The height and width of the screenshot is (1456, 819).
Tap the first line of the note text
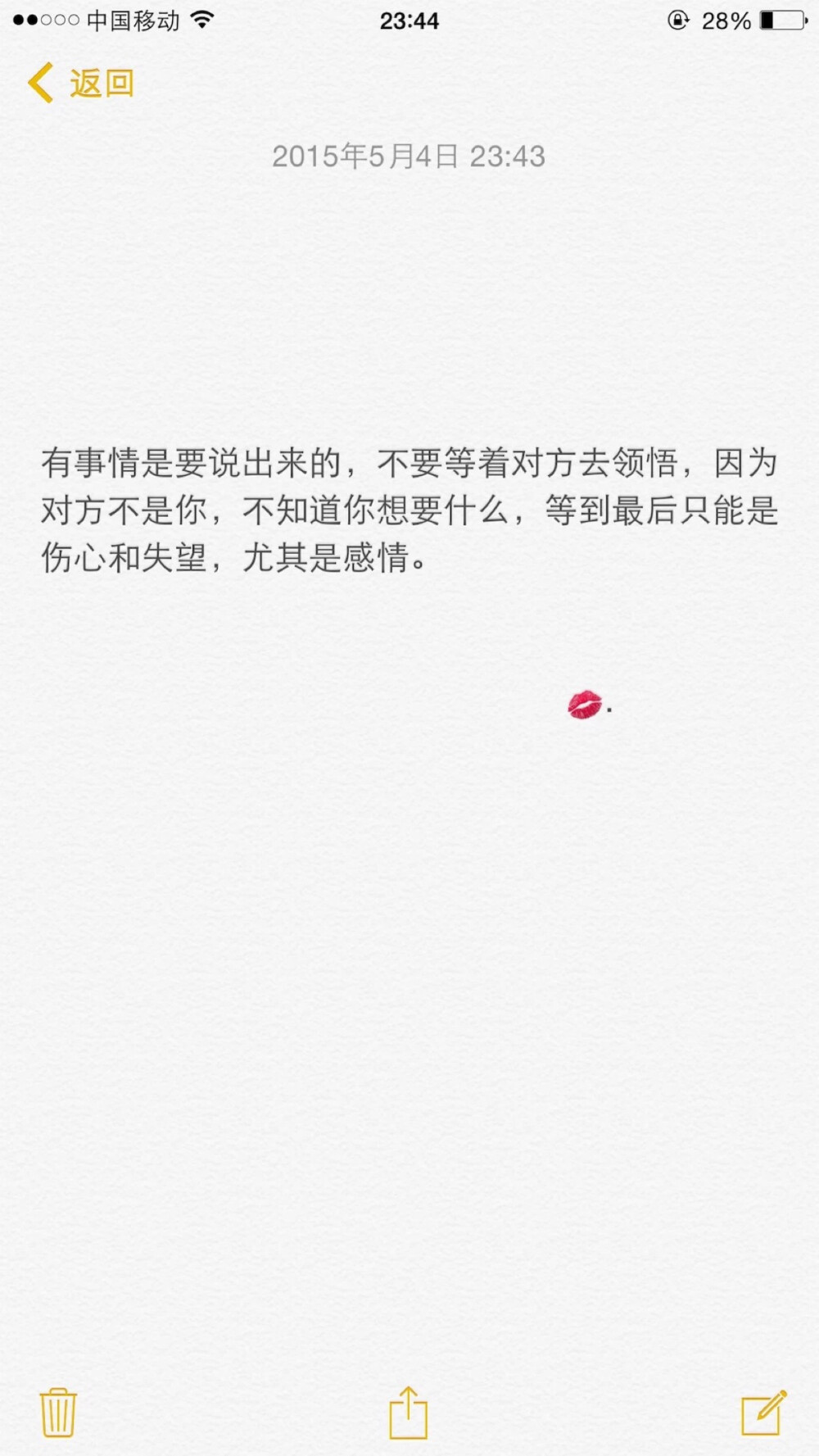[x=409, y=463]
